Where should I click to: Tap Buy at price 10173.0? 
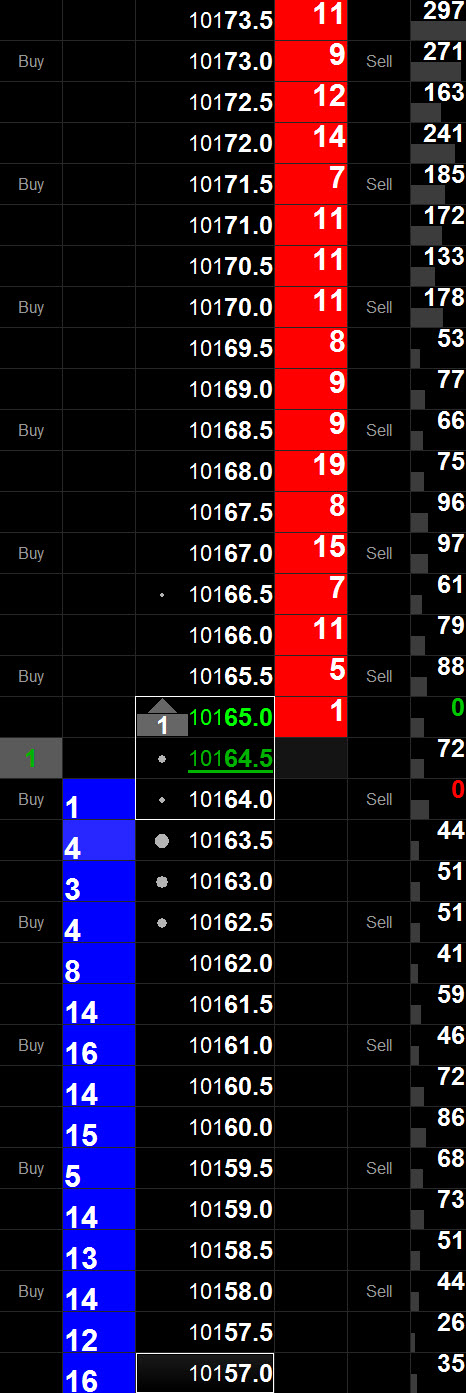pyautogui.click(x=31, y=61)
